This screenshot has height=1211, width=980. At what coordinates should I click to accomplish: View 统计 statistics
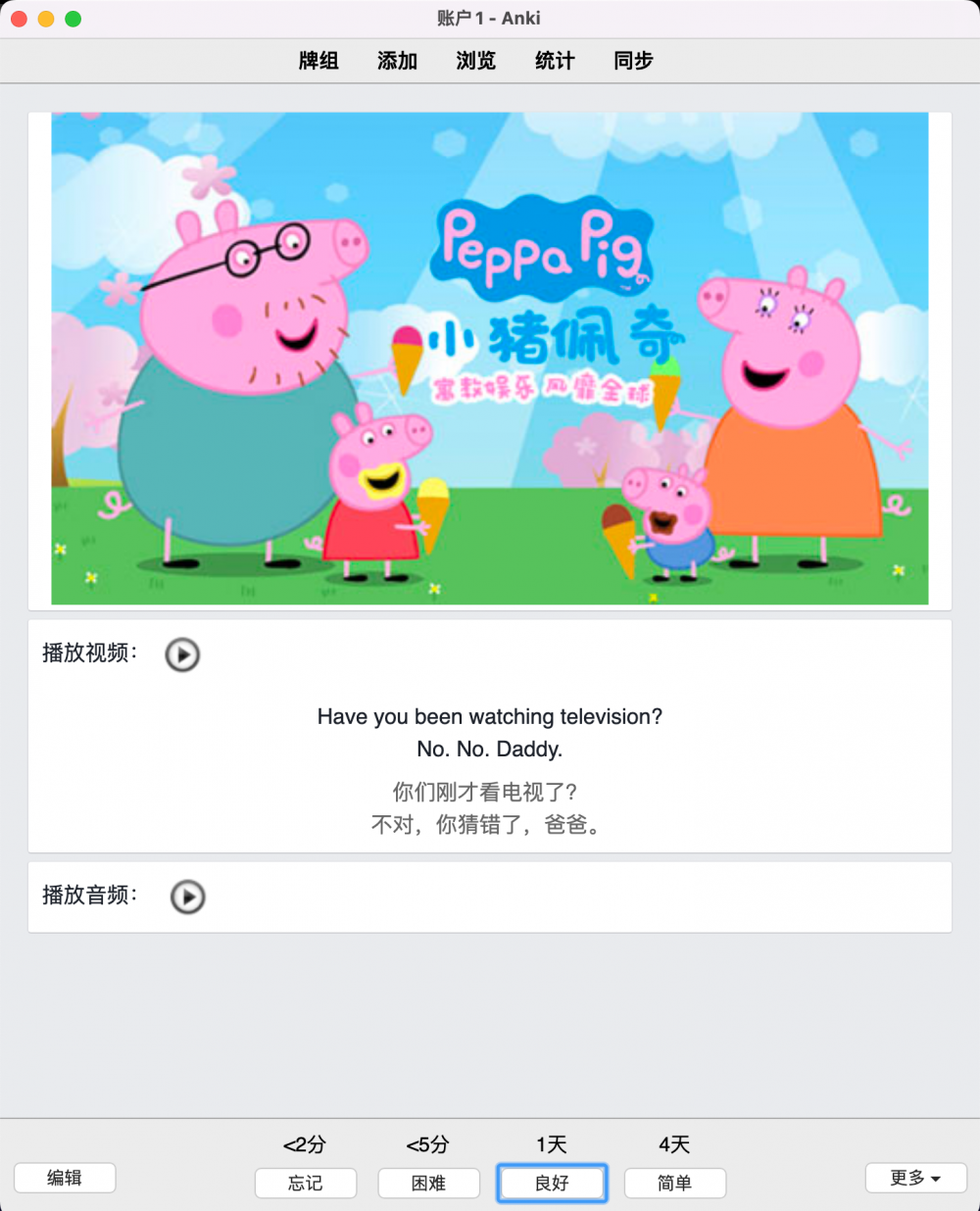coord(554,61)
